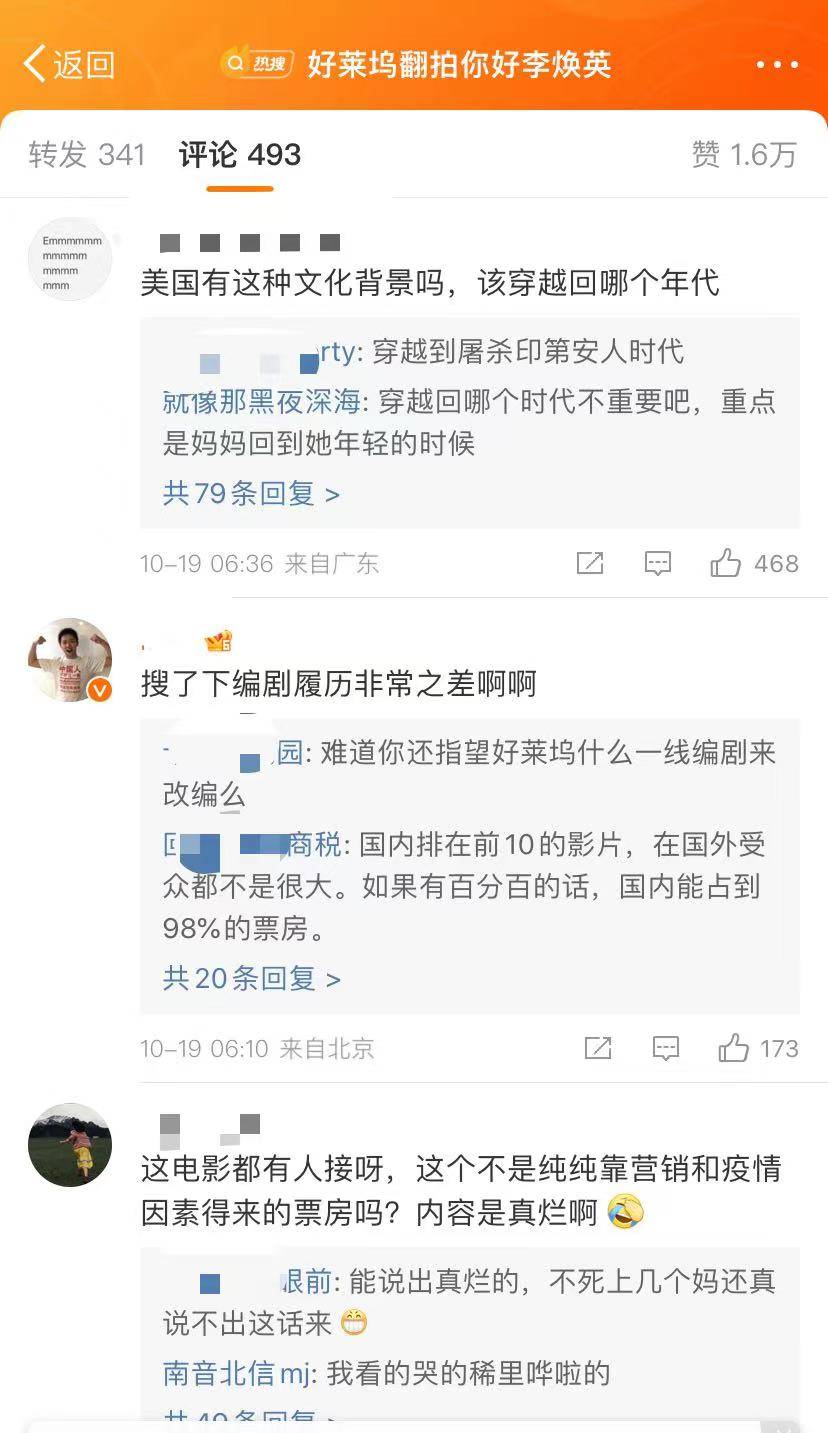Switch to the 赞 1.6万 tab

tap(744, 155)
